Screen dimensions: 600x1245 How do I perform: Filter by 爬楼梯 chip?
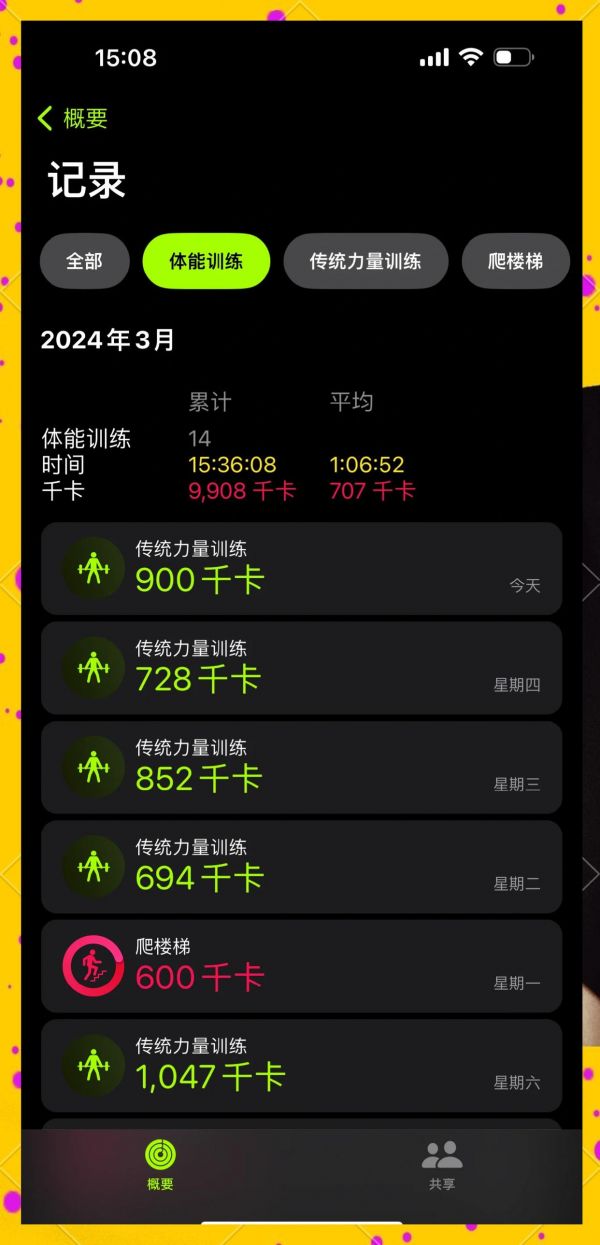[x=516, y=261]
